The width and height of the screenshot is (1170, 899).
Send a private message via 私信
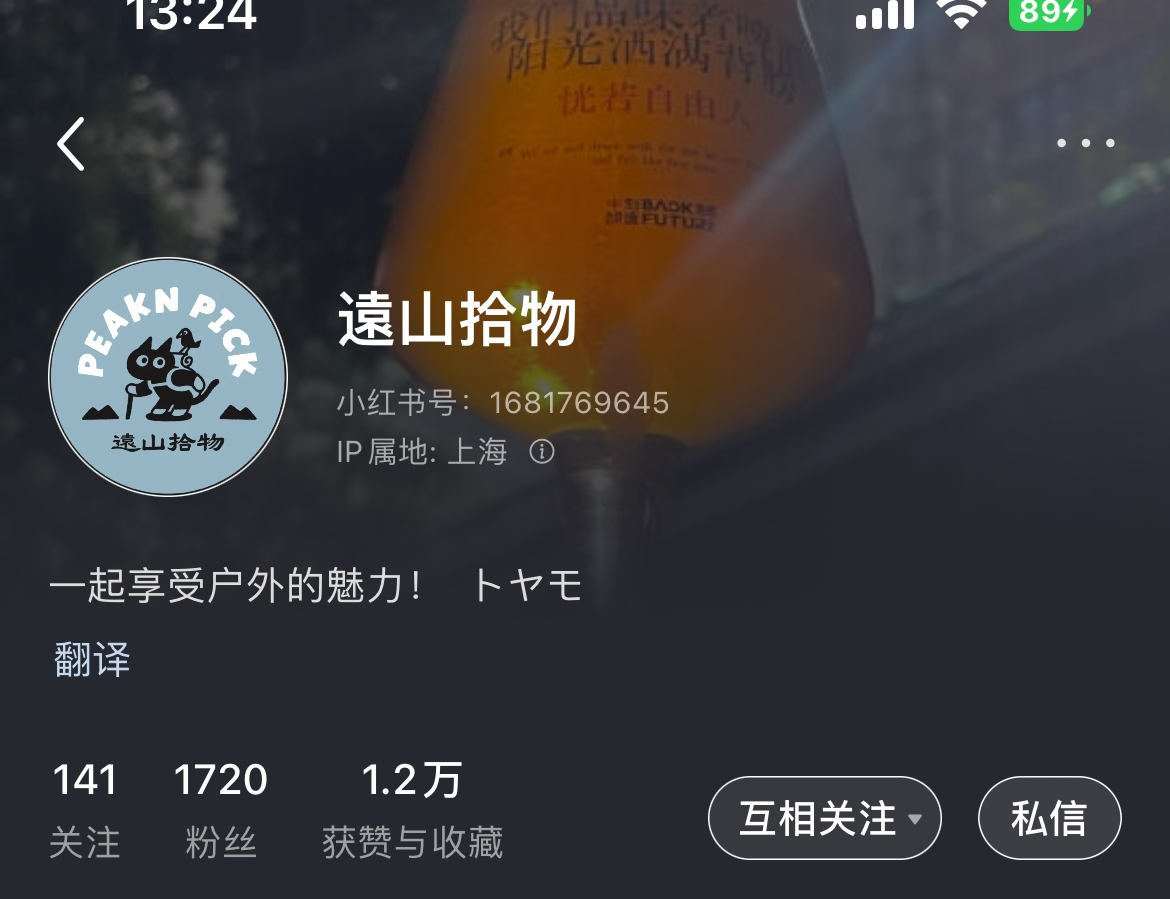pyautogui.click(x=1049, y=818)
